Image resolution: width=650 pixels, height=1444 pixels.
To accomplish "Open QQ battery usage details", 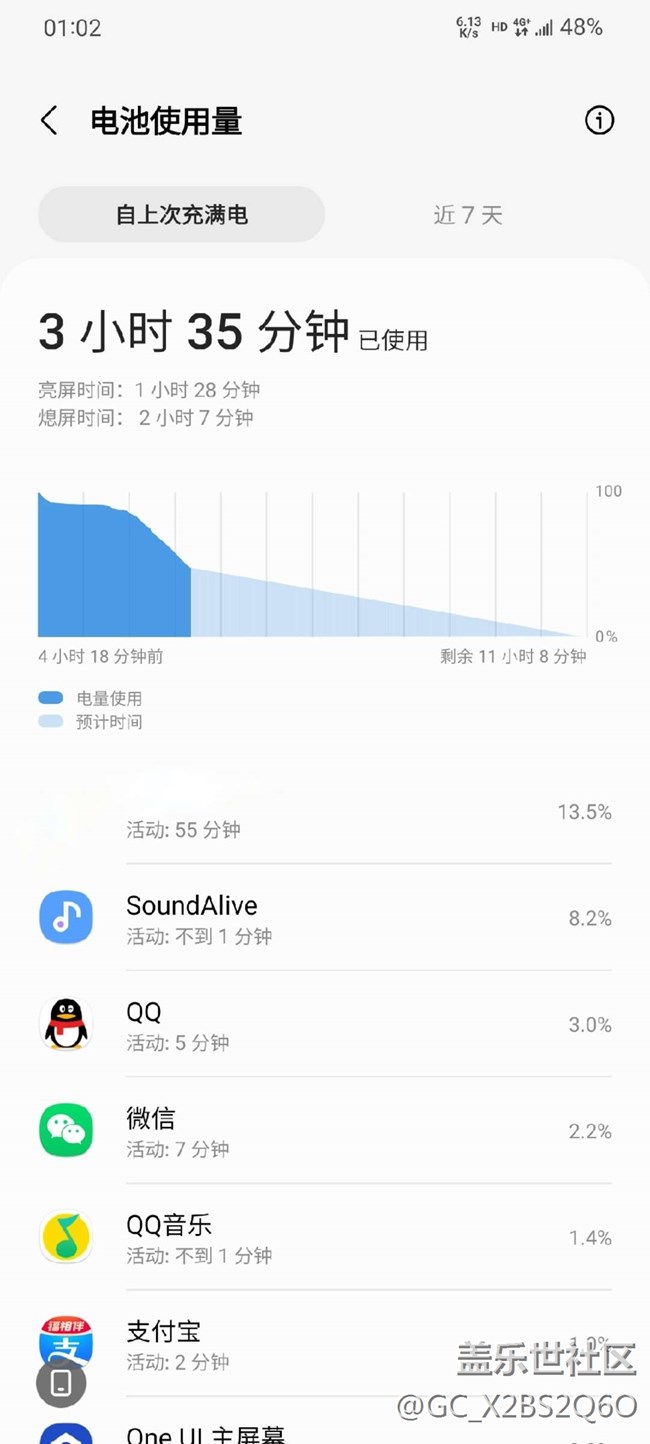I will [x=325, y=1025].
